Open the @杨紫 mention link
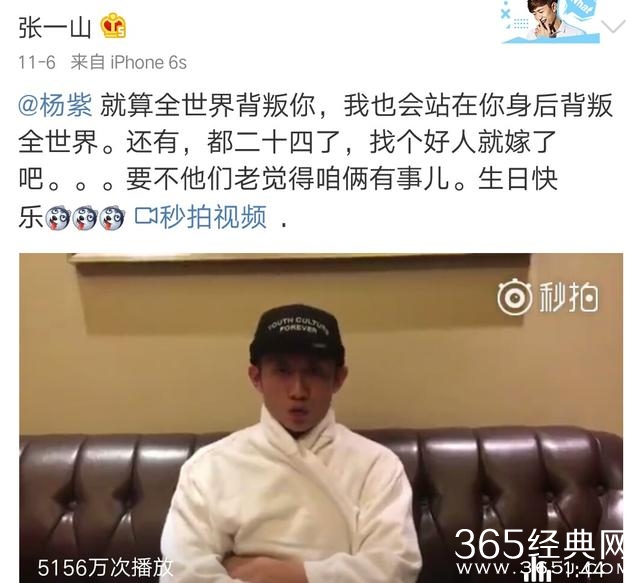Viewport: 640px width, 583px height. 57,104
